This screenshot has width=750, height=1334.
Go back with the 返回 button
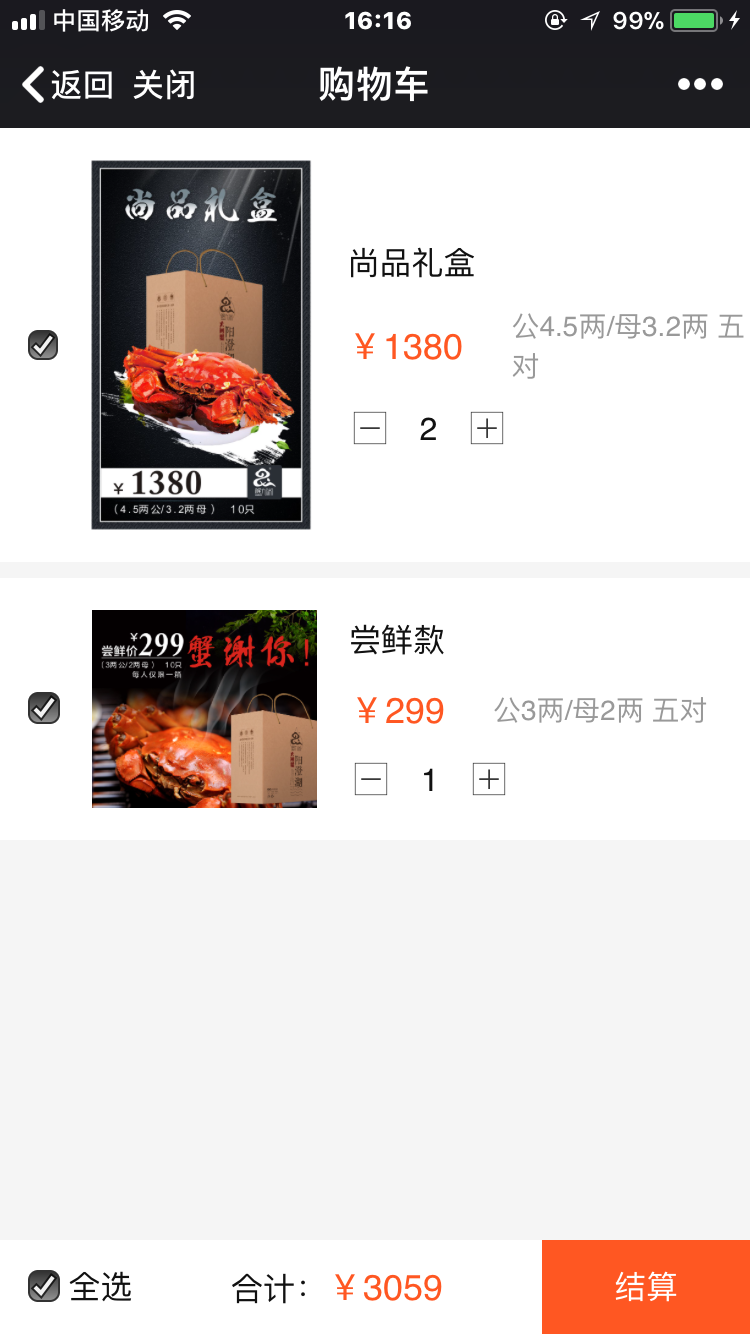pyautogui.click(x=66, y=85)
